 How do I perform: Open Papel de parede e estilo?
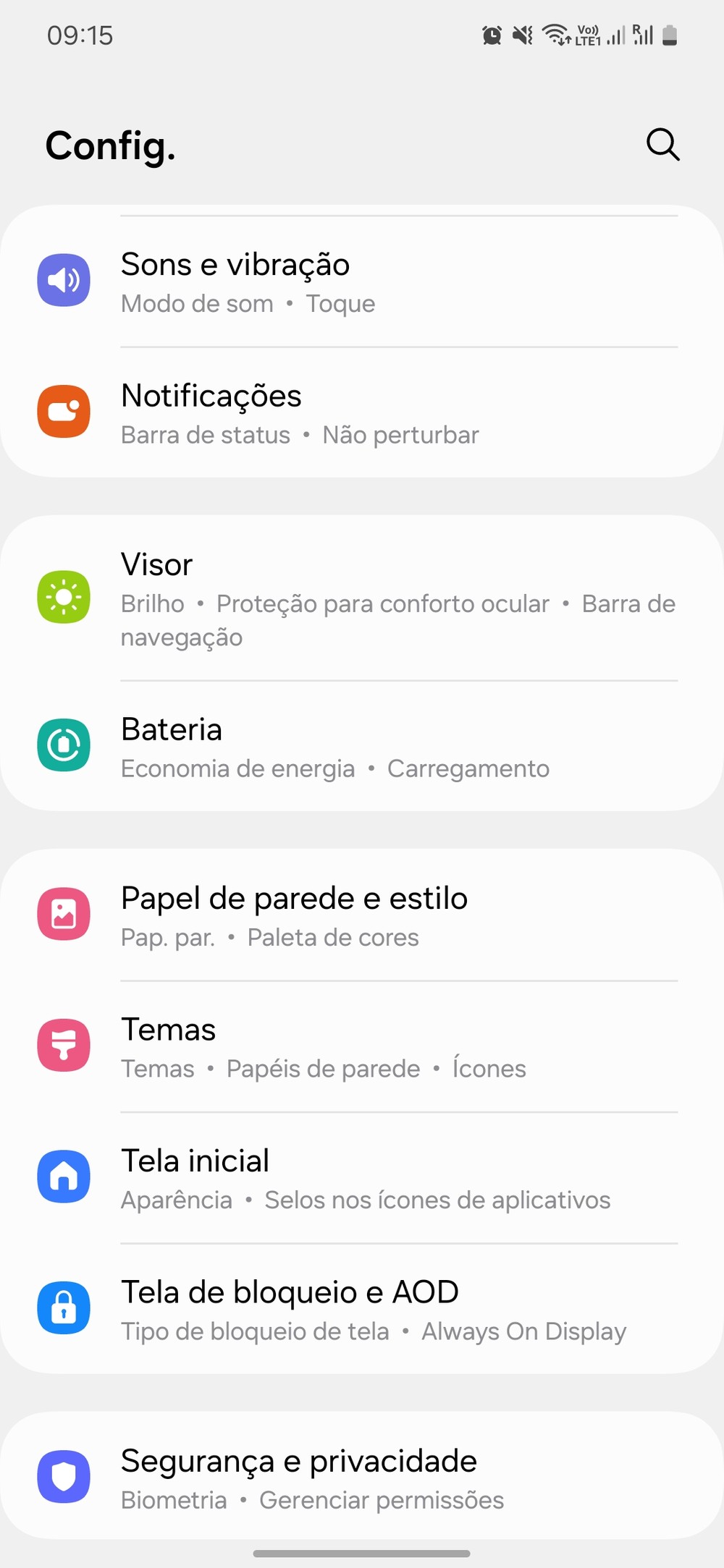coord(362,915)
